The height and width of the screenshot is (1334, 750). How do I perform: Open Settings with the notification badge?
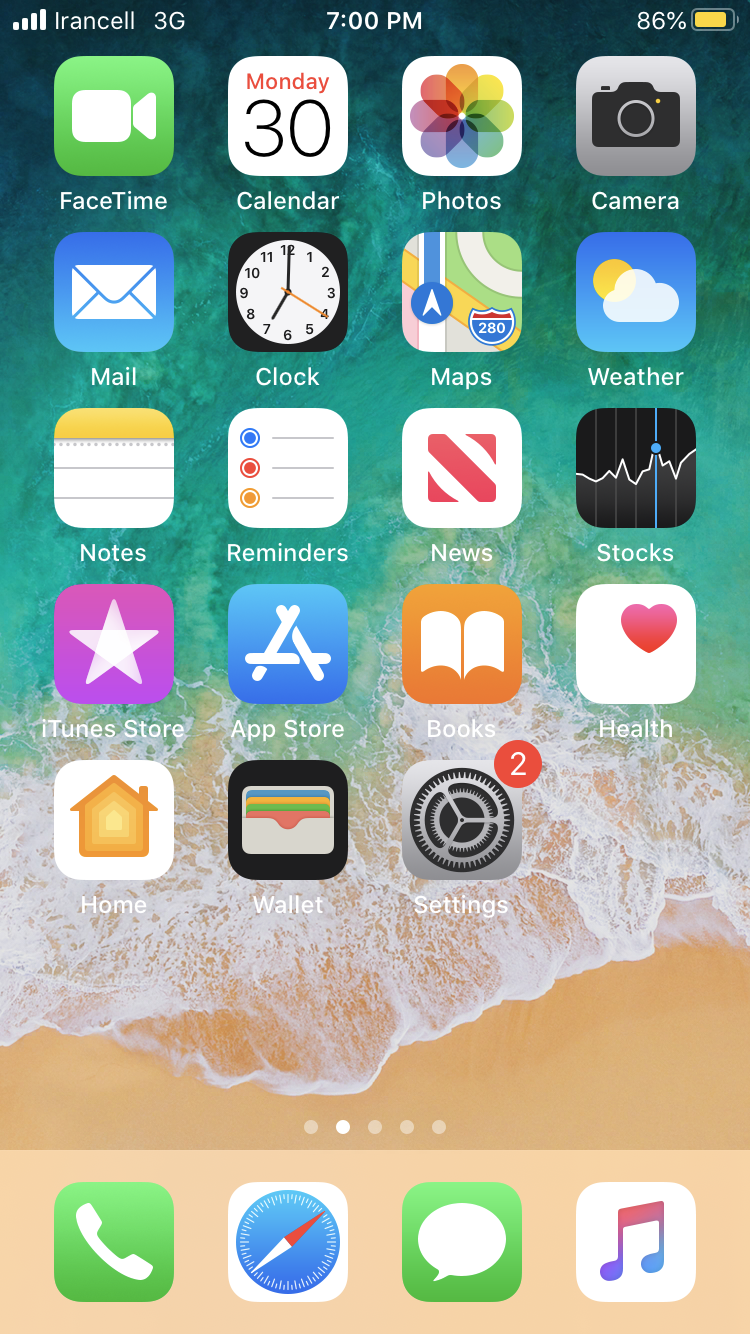pyautogui.click(x=462, y=820)
